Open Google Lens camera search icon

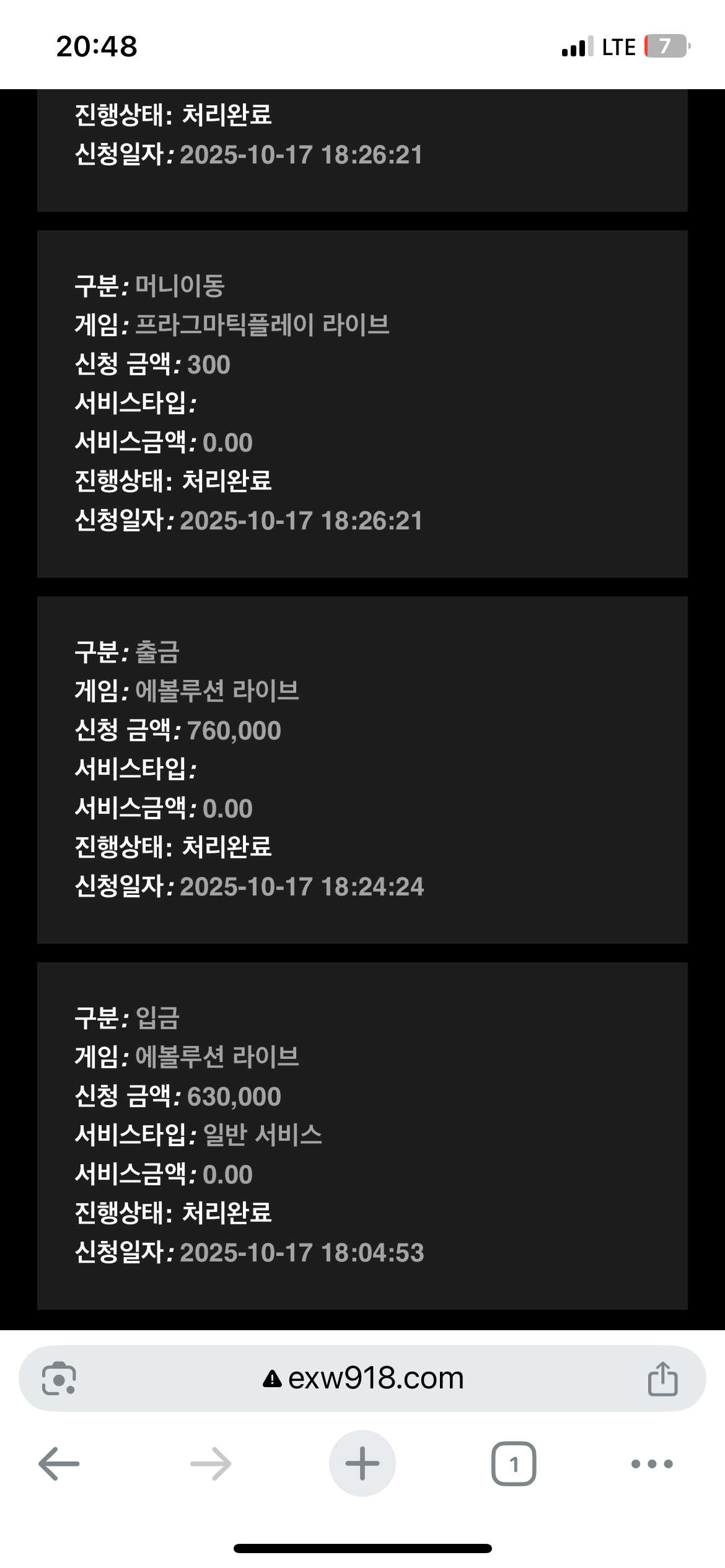[x=59, y=1379]
